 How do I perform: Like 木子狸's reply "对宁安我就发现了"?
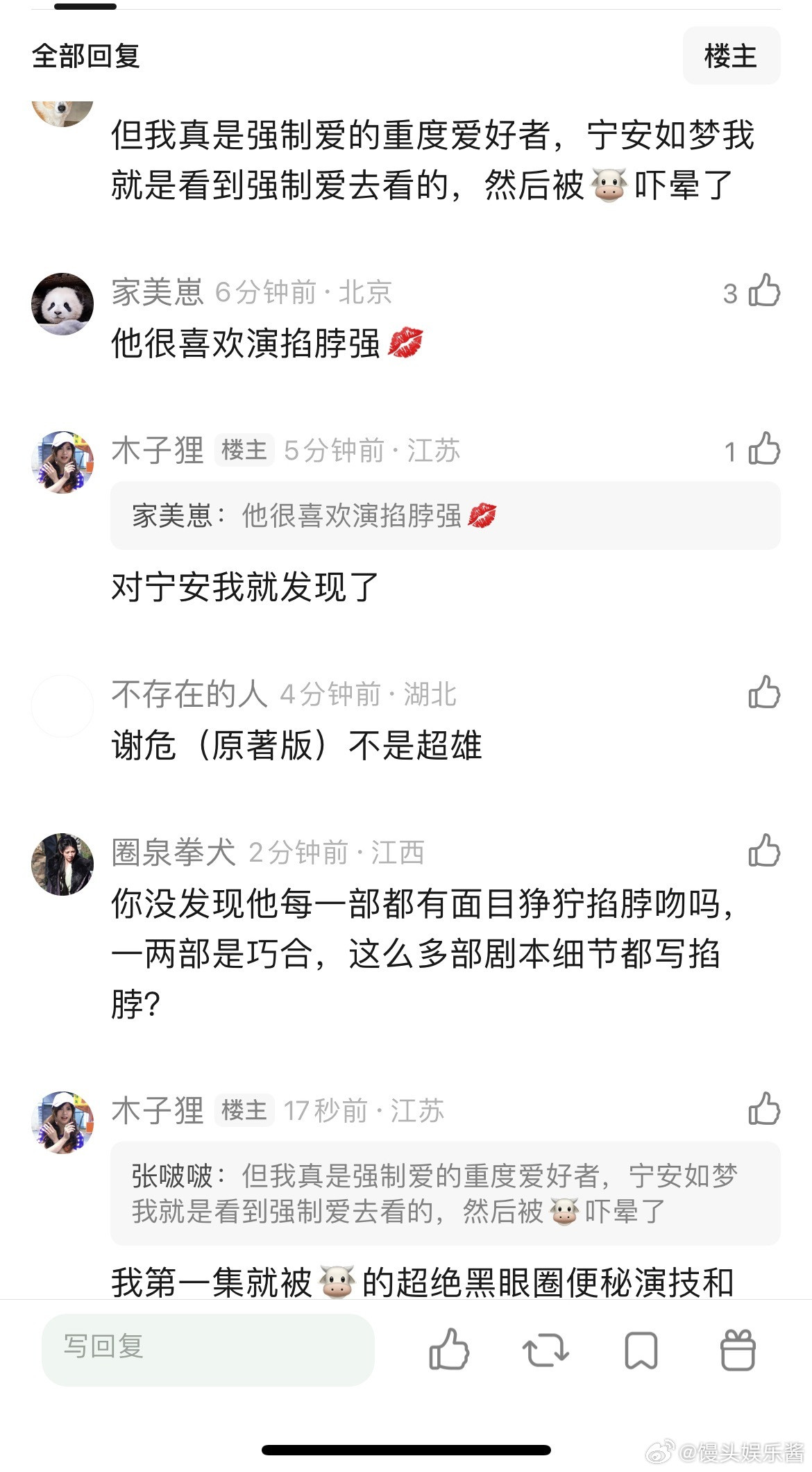click(763, 451)
